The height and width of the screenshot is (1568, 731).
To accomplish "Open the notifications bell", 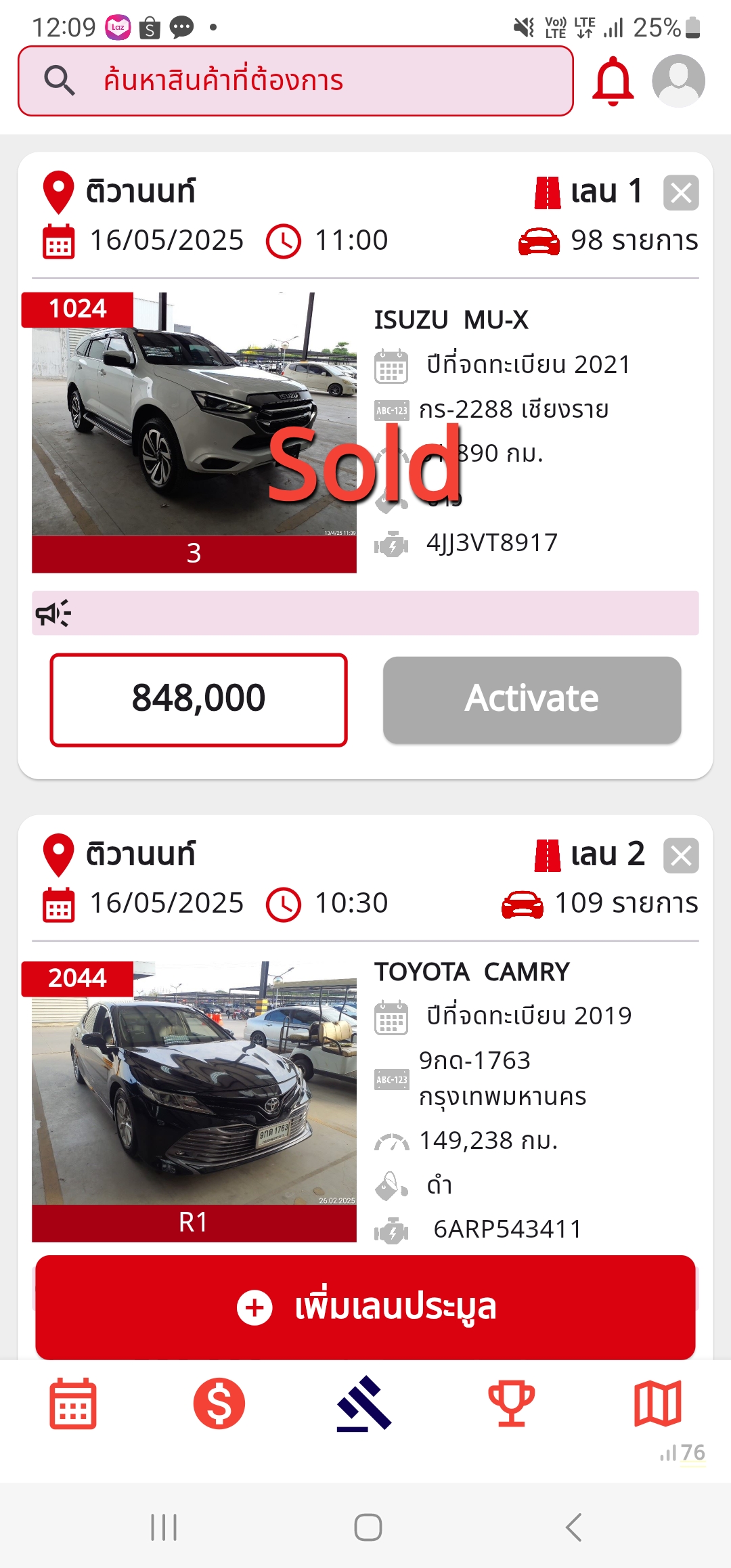I will pos(613,81).
